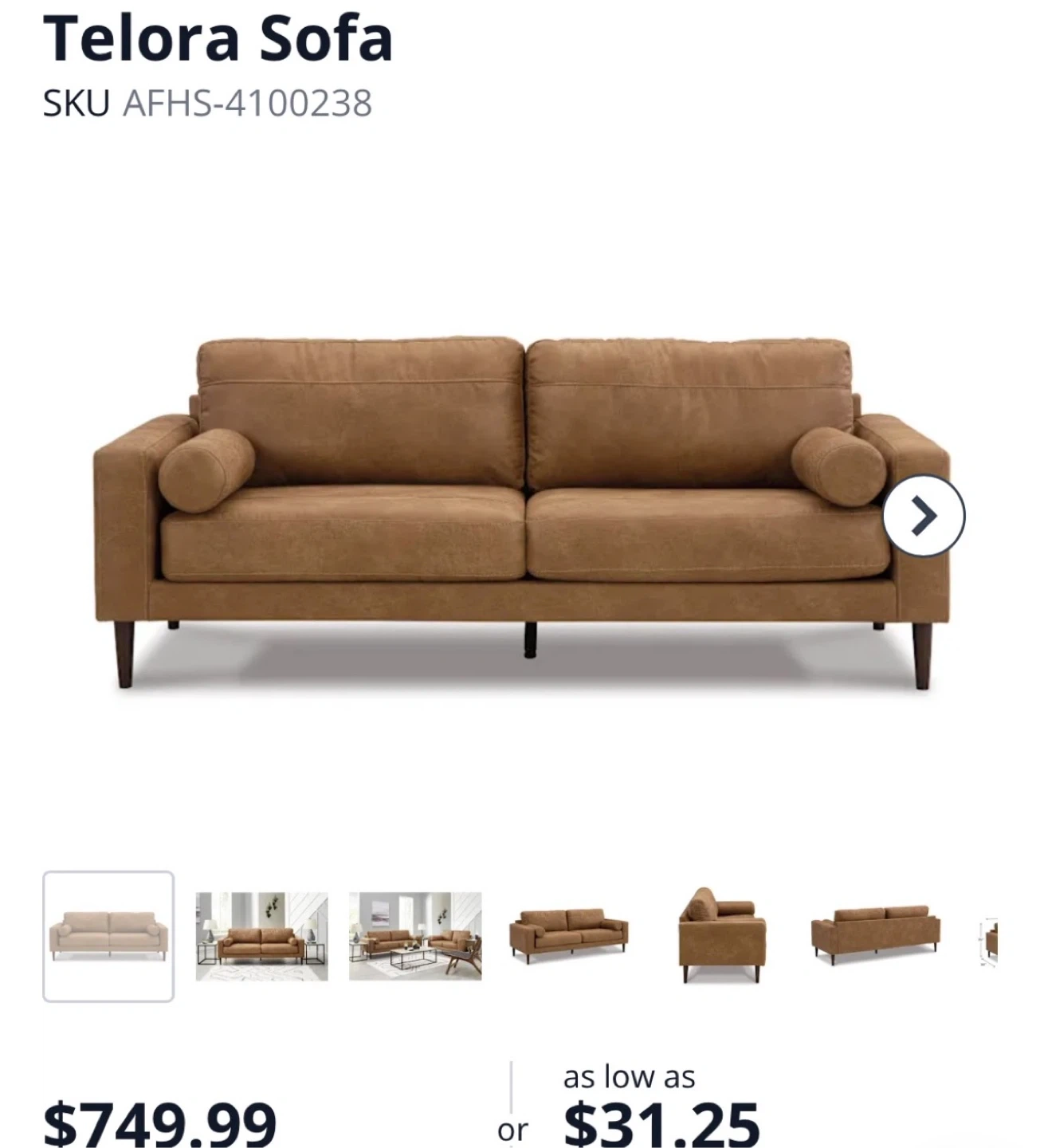Open the living room set thumbnail

(x=415, y=936)
